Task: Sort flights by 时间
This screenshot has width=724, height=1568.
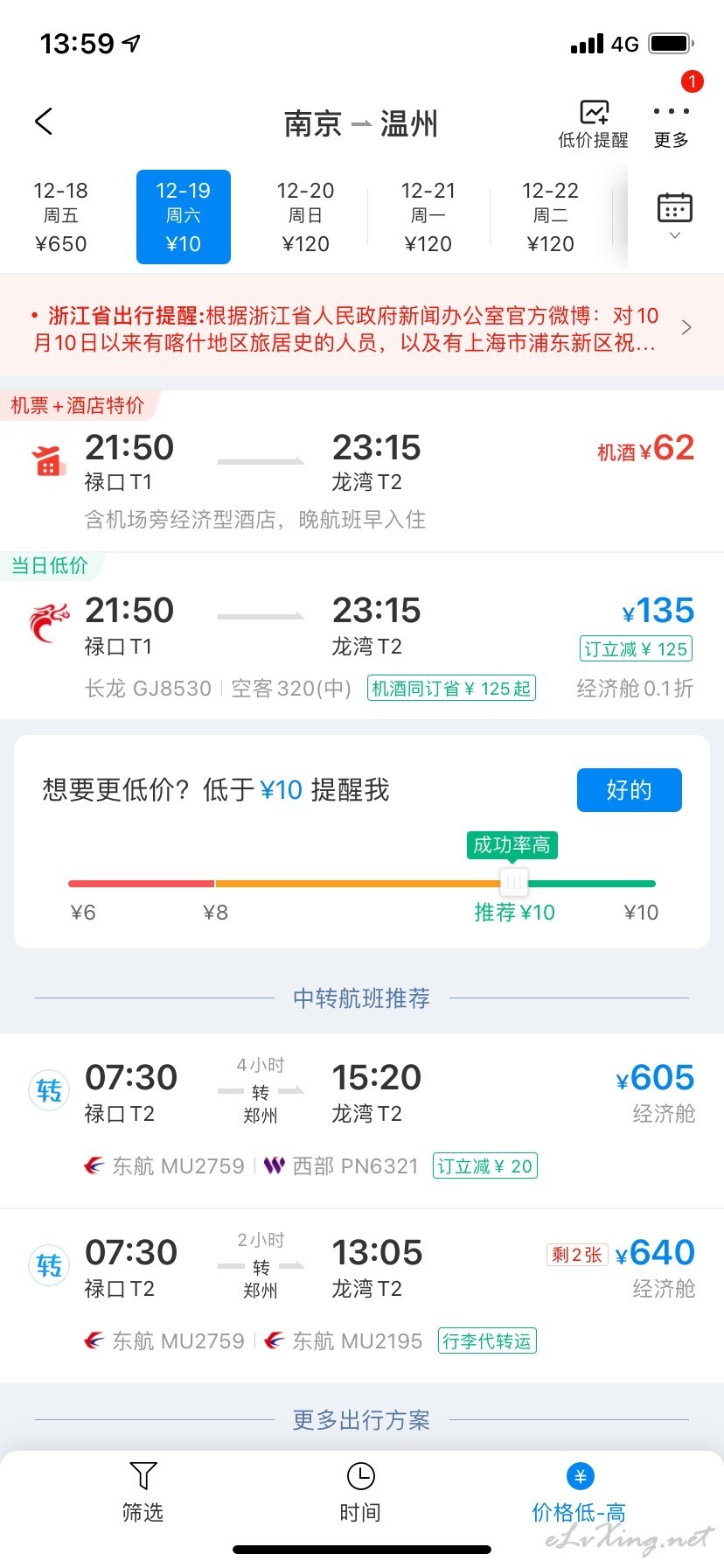Action: pos(360,1493)
